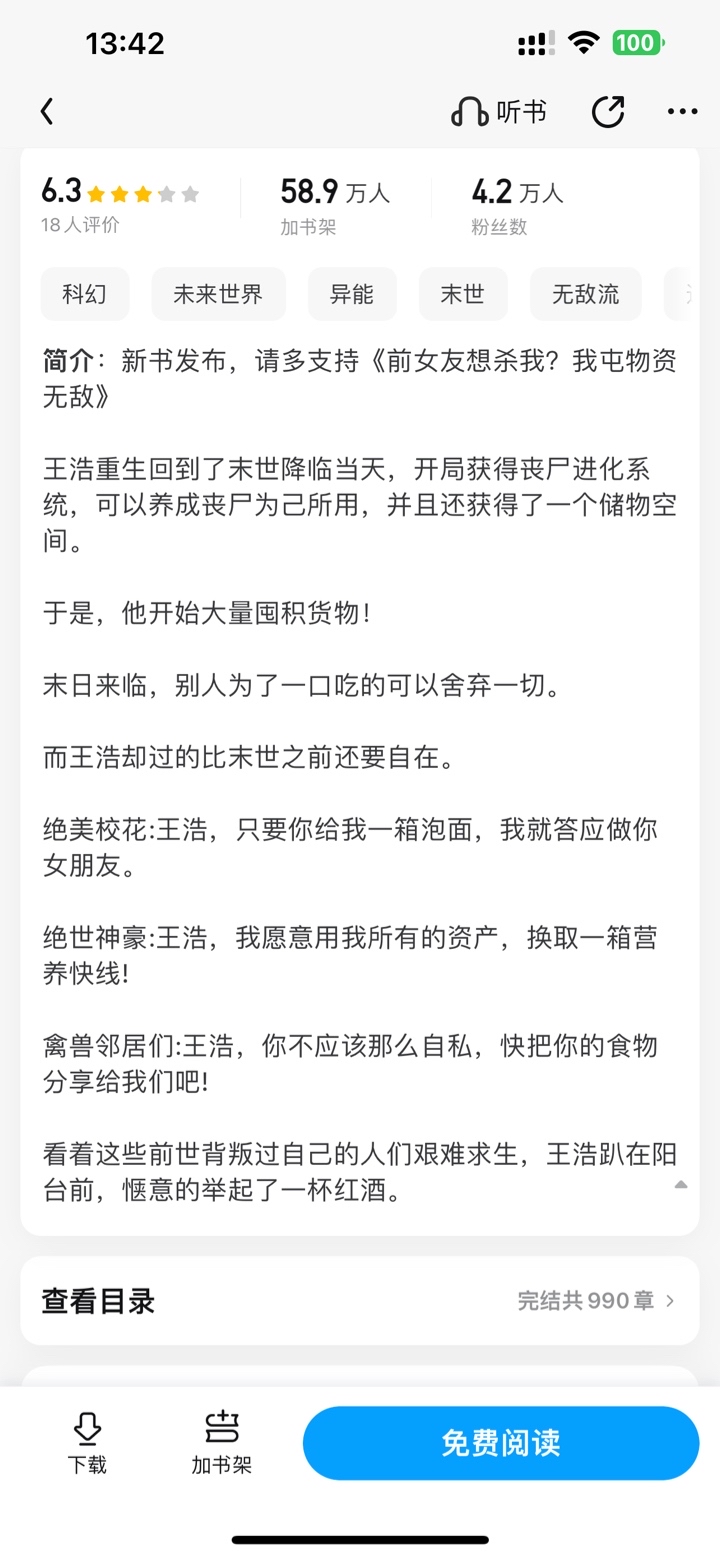The image size is (720, 1558).
Task: Choose the 无敌流 tag chip
Action: click(x=585, y=294)
